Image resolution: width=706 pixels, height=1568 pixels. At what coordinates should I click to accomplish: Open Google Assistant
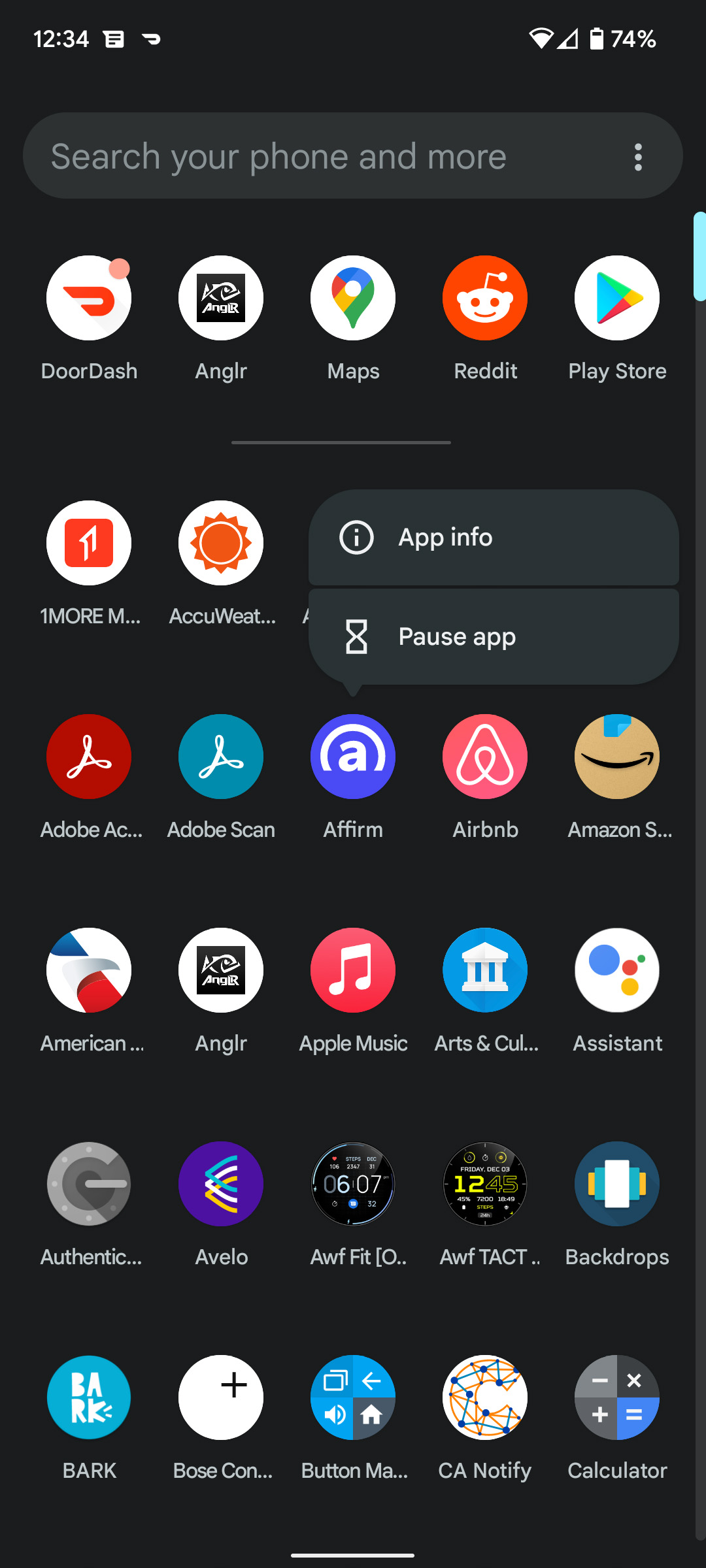pos(617,971)
